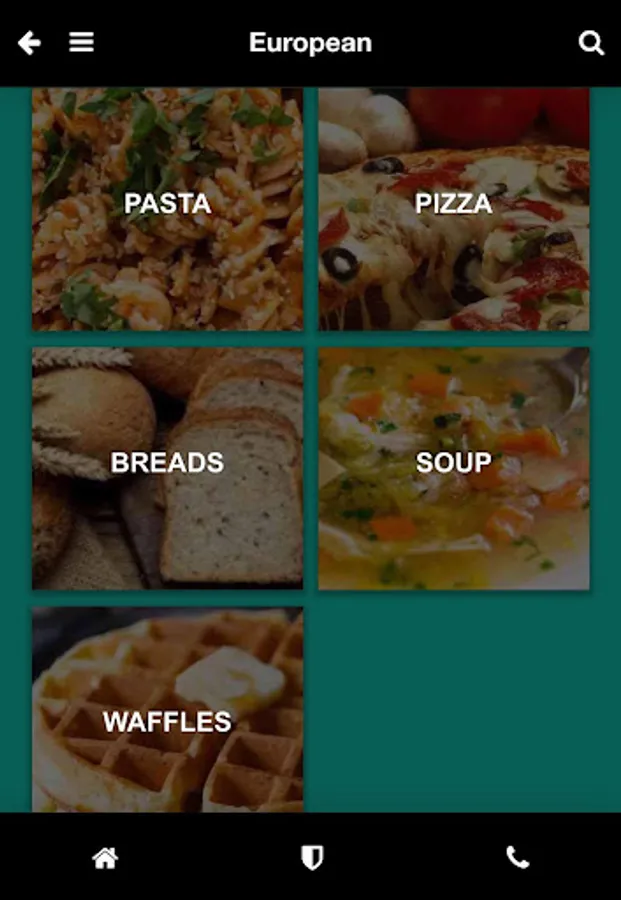Open the Pasta category
This screenshot has width=621, height=900.
[167, 208]
